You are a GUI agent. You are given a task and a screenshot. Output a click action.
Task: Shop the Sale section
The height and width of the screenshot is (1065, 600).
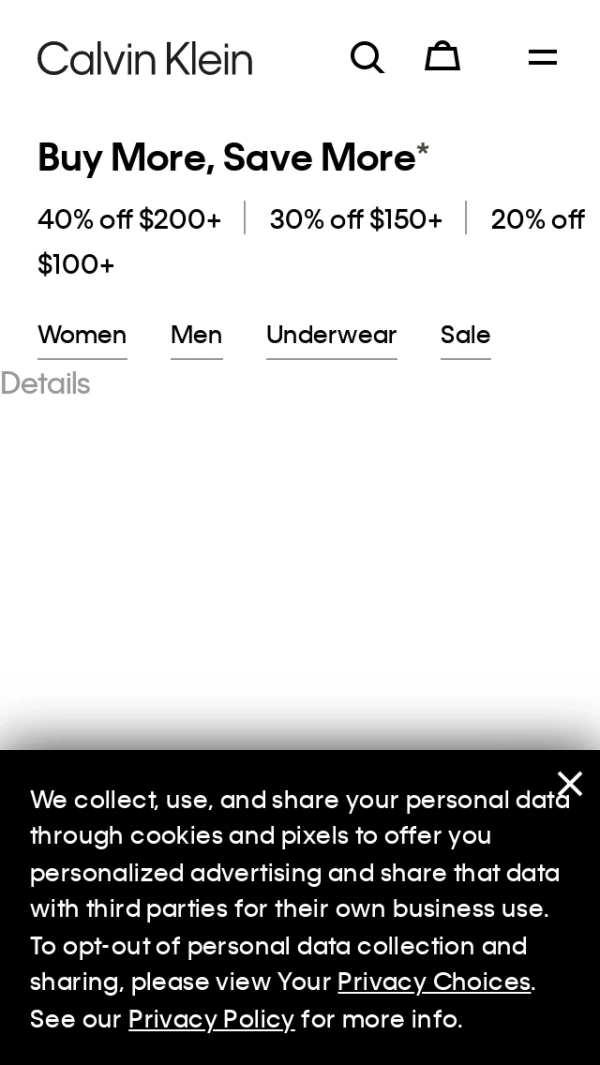tap(465, 335)
